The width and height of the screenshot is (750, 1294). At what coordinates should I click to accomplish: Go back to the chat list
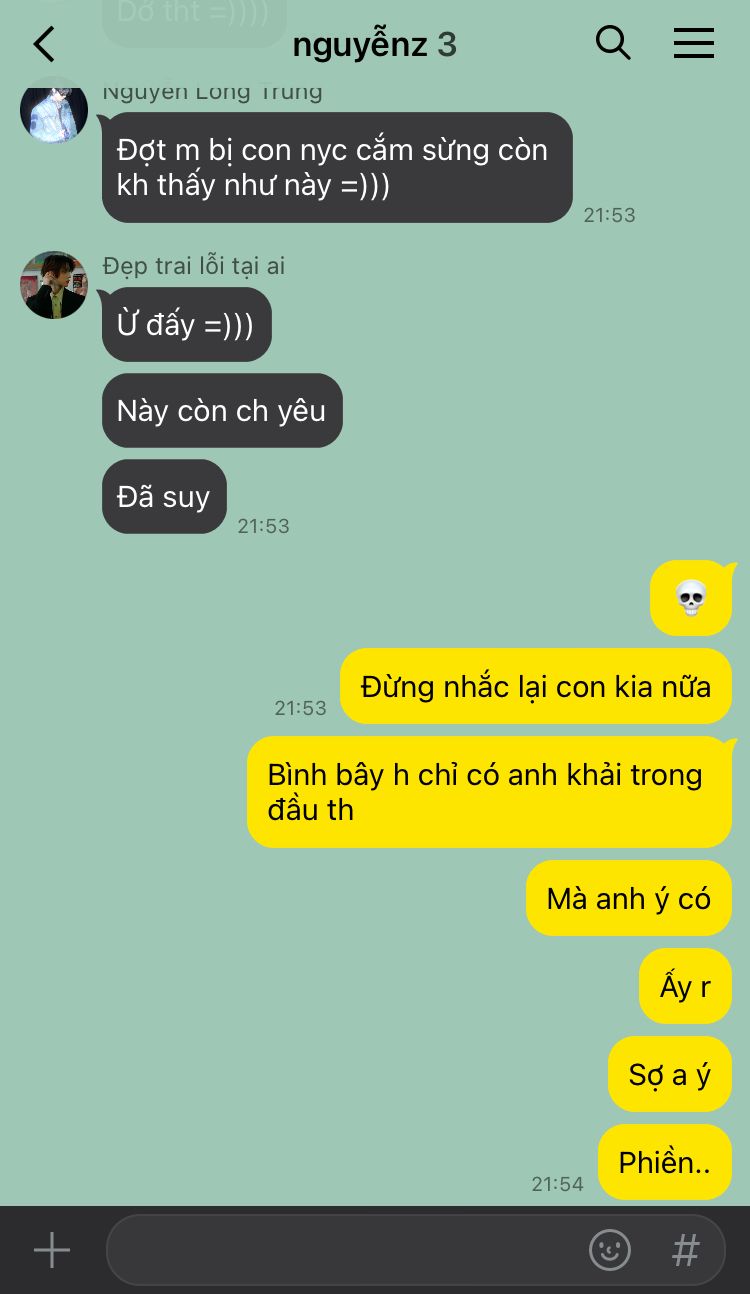click(x=44, y=44)
